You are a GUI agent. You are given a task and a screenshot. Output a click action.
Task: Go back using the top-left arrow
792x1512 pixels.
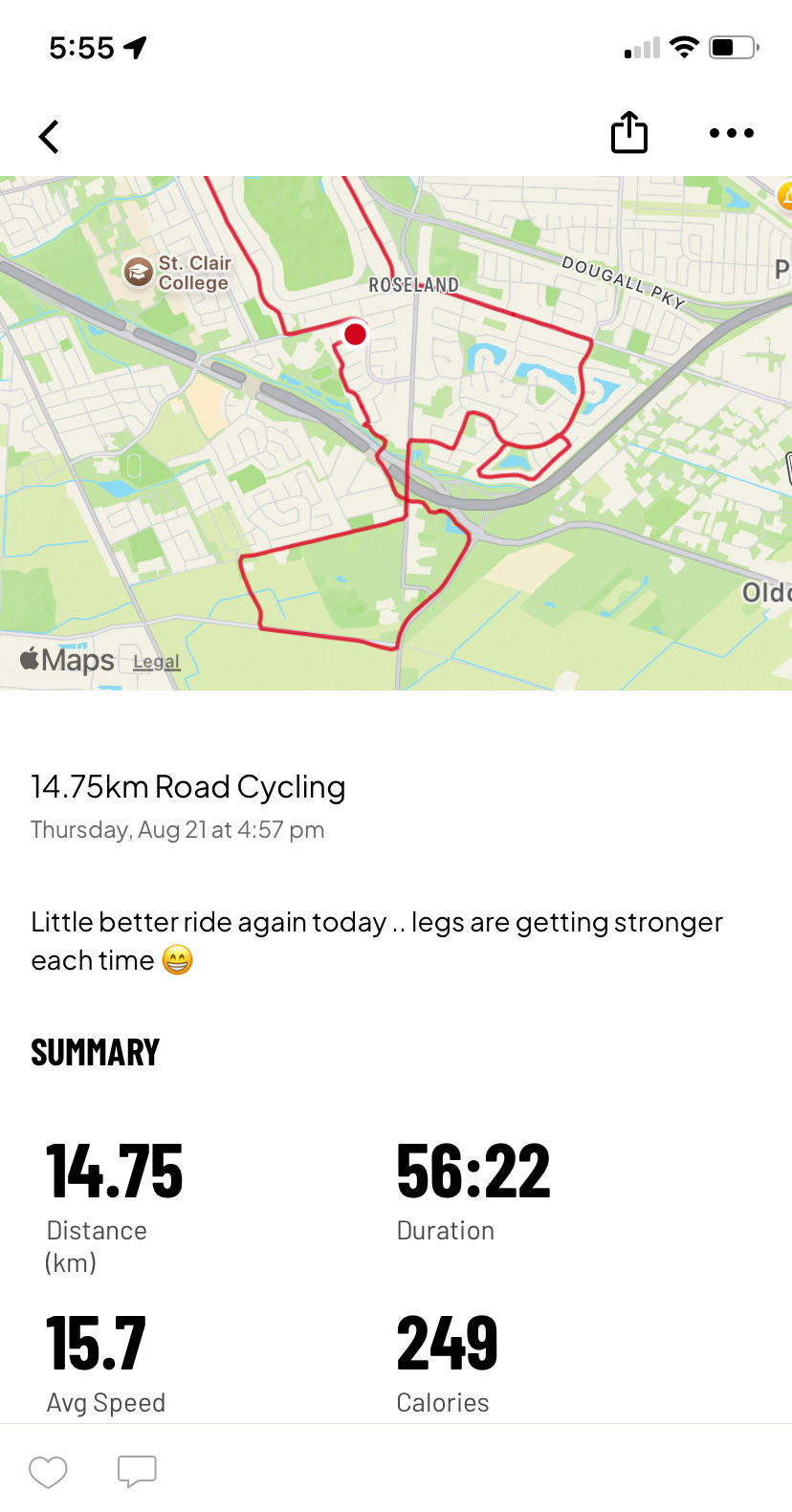pos(49,137)
